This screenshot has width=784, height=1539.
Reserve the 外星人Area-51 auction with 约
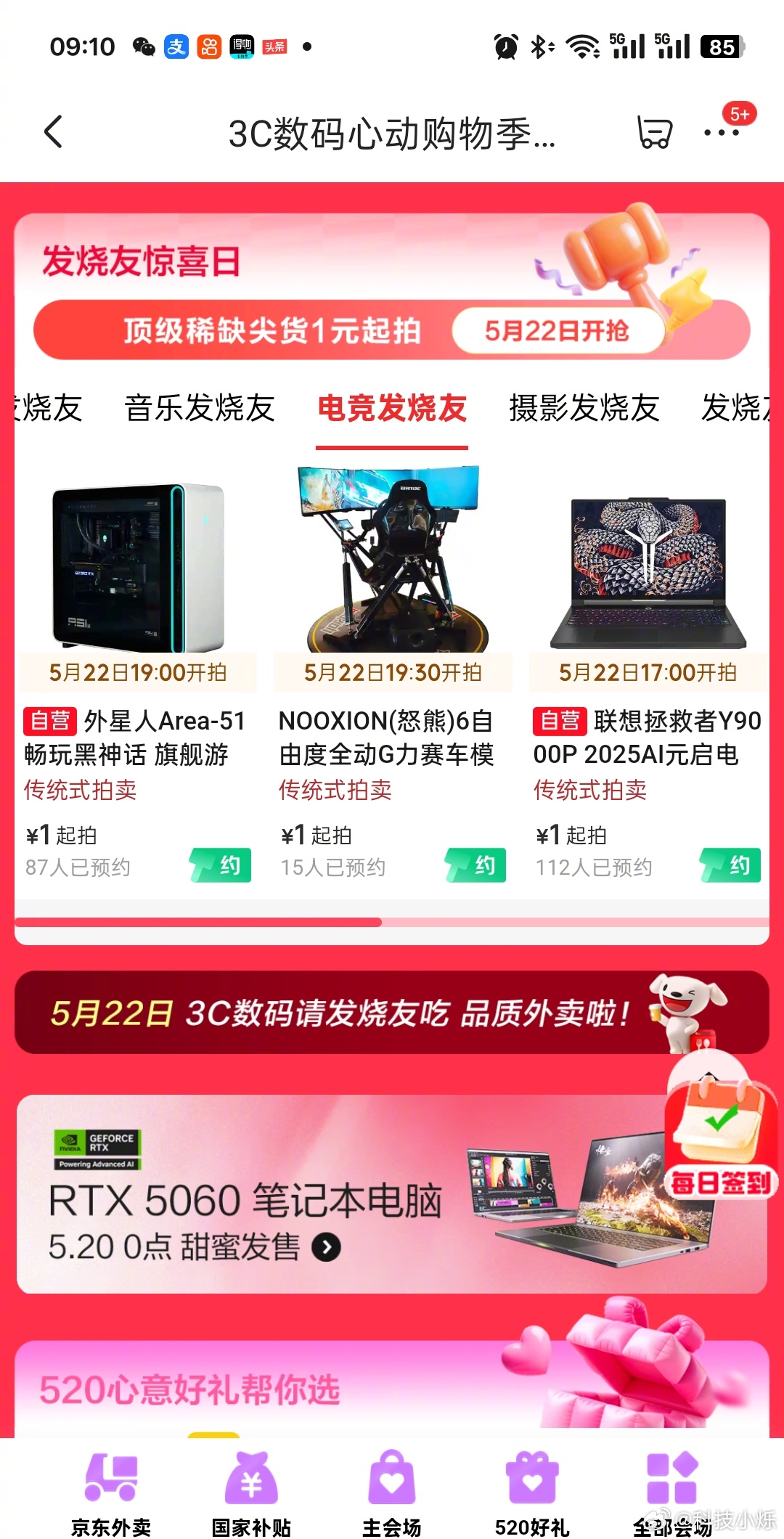coord(221,865)
